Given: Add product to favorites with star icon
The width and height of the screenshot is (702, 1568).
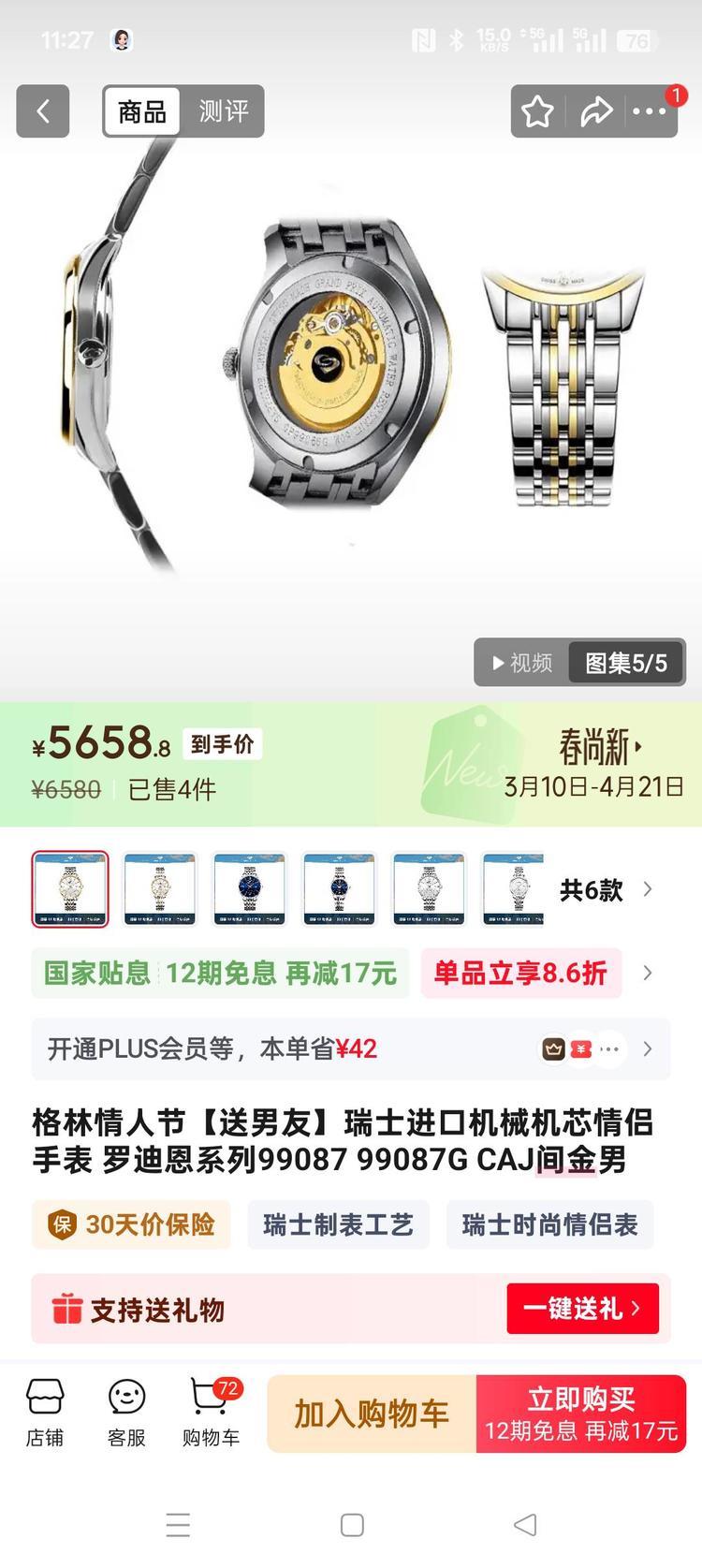Looking at the screenshot, I should [x=537, y=112].
